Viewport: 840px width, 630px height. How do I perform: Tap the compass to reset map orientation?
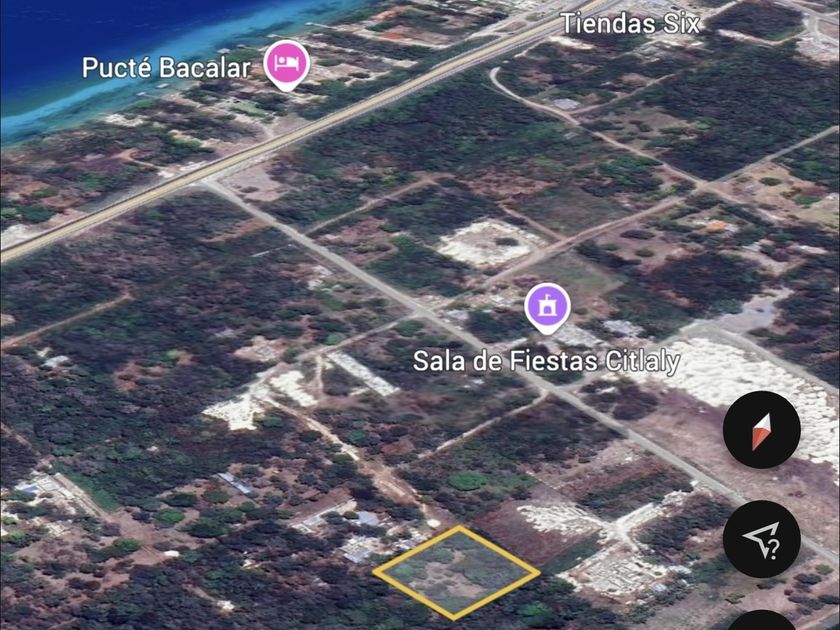coord(761,431)
